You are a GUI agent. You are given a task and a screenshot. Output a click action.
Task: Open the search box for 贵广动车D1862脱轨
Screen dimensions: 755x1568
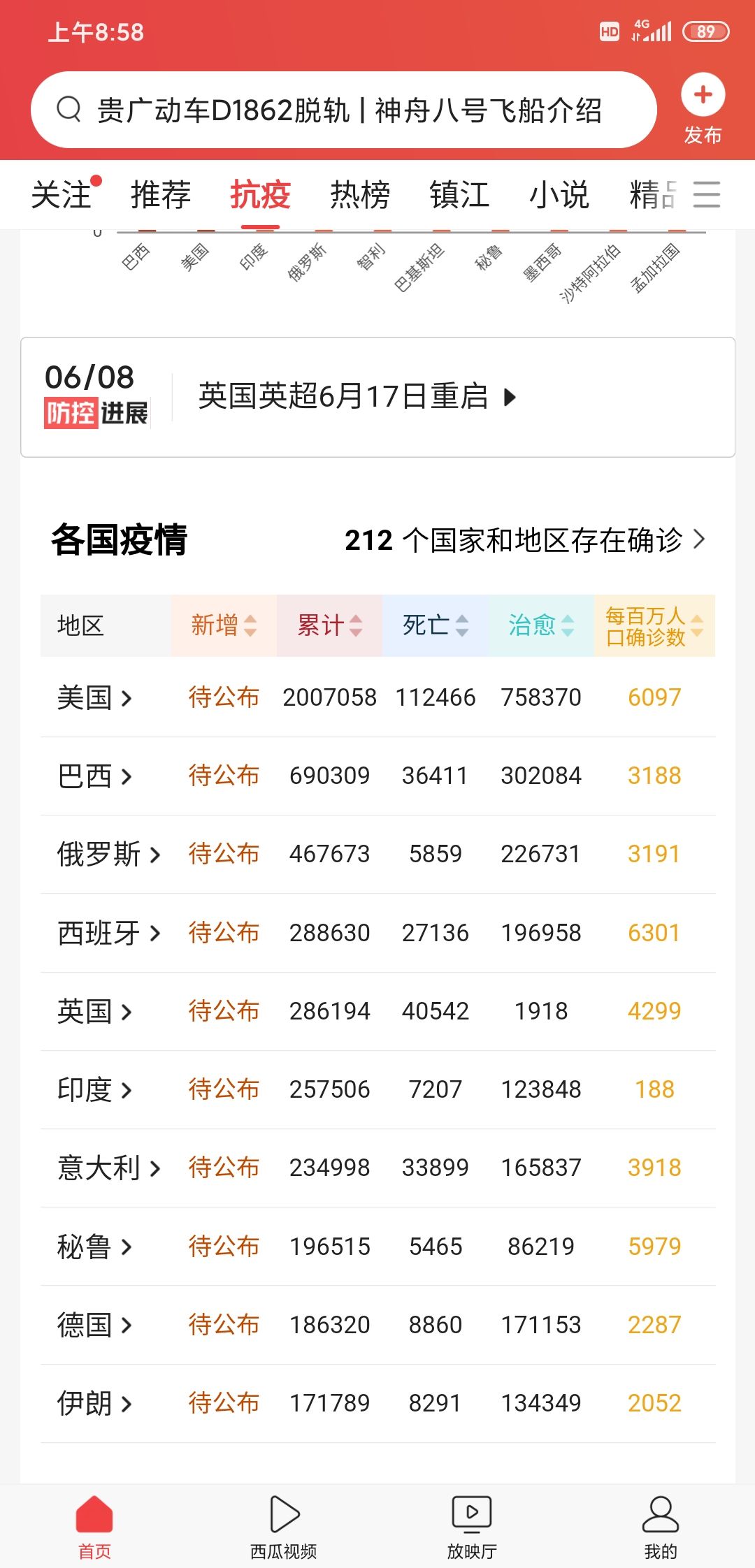click(x=343, y=110)
